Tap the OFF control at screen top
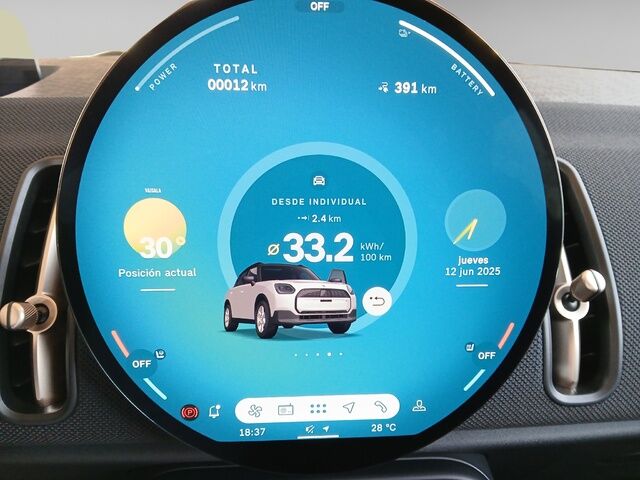The width and height of the screenshot is (640, 480). tap(320, 6)
